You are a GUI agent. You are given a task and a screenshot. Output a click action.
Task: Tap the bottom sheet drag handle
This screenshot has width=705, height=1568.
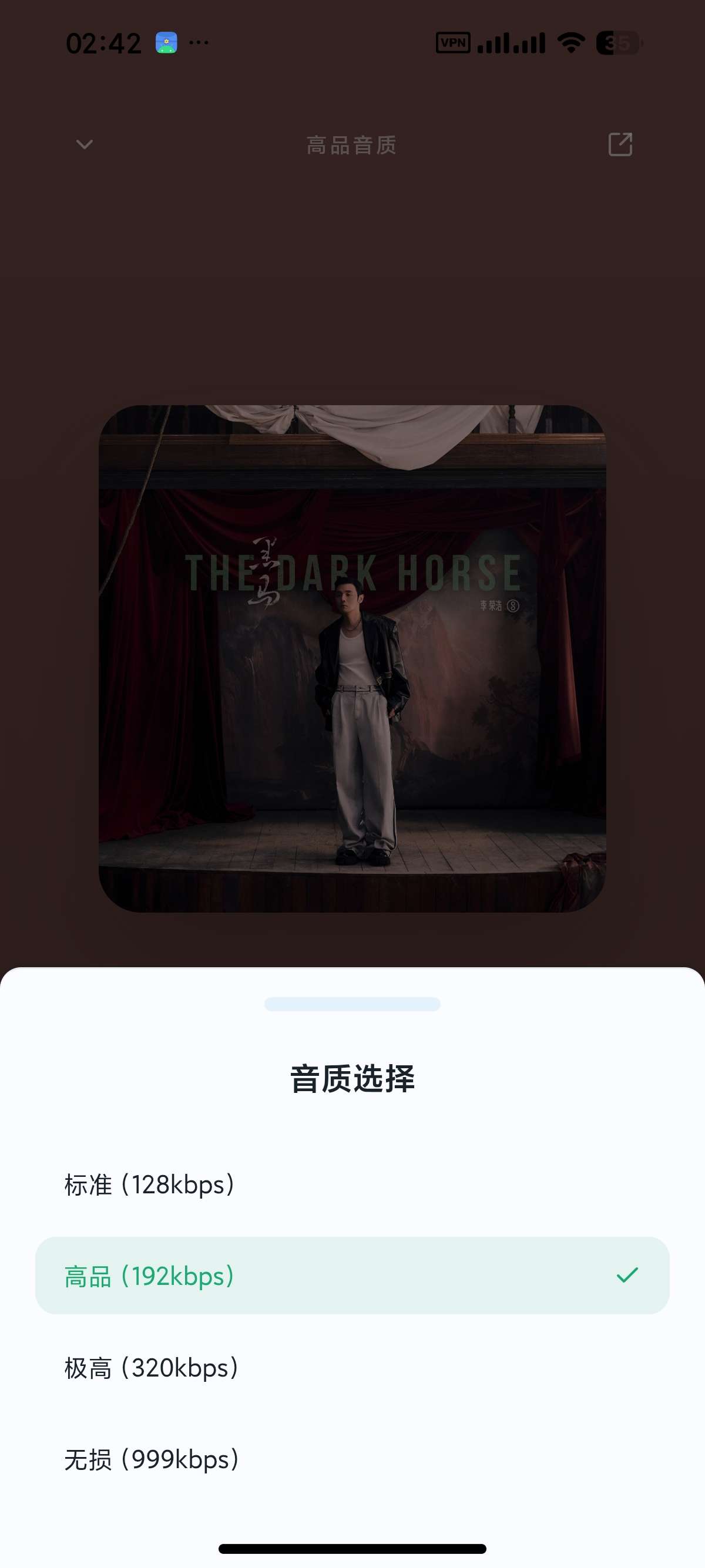coord(352,1004)
